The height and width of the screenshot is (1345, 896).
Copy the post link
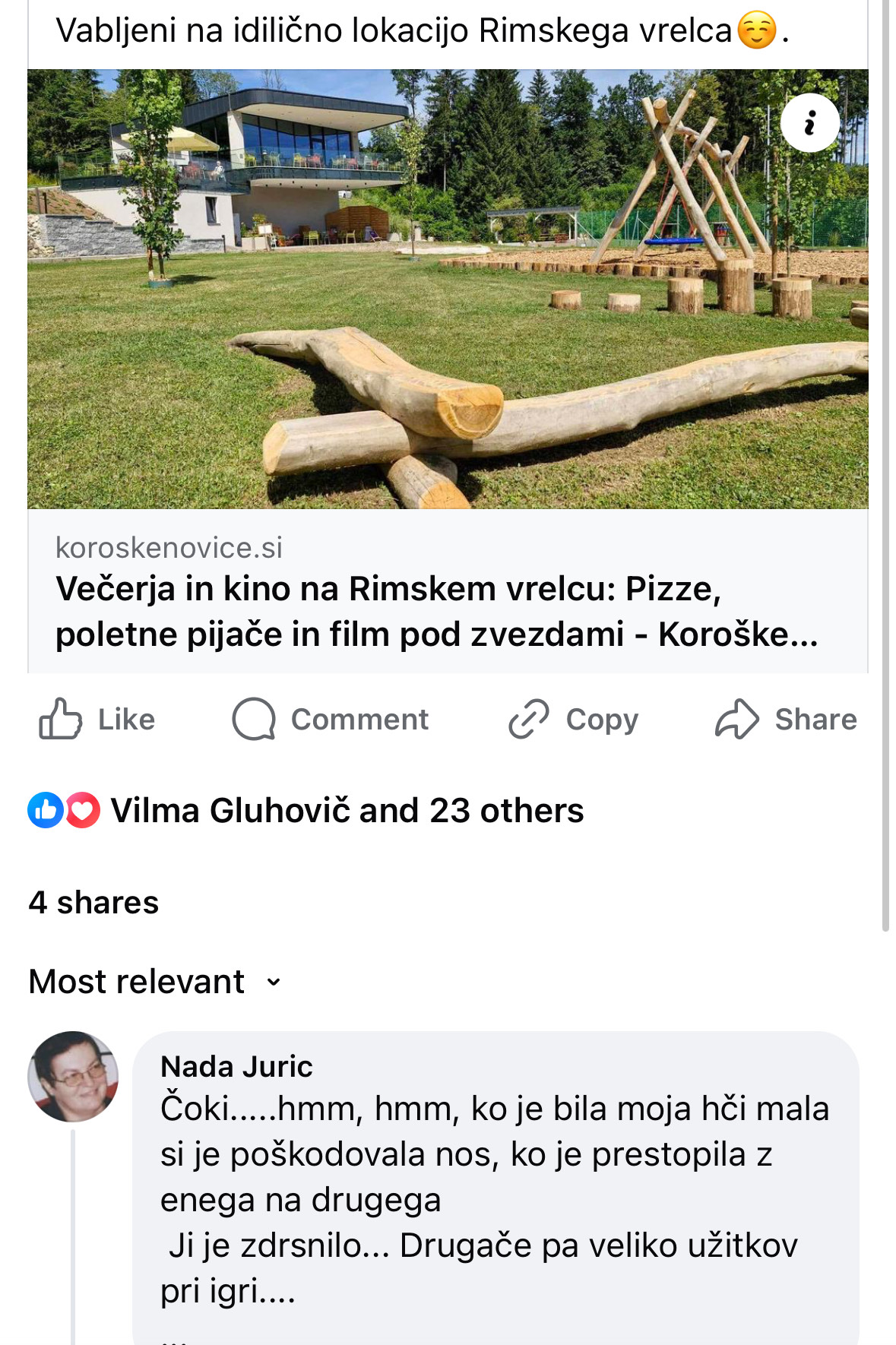574,719
